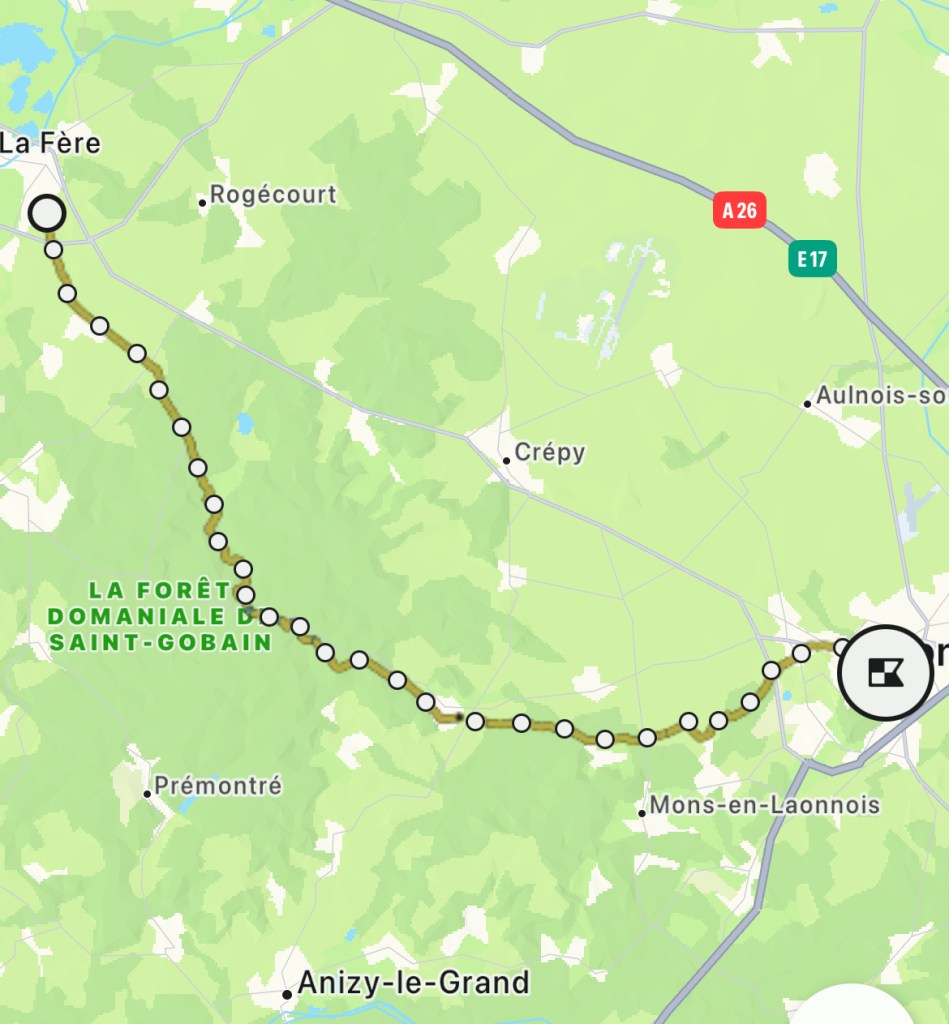Tap the route start marker near La Fère
Screen dimensions: 949x1024
[47, 213]
